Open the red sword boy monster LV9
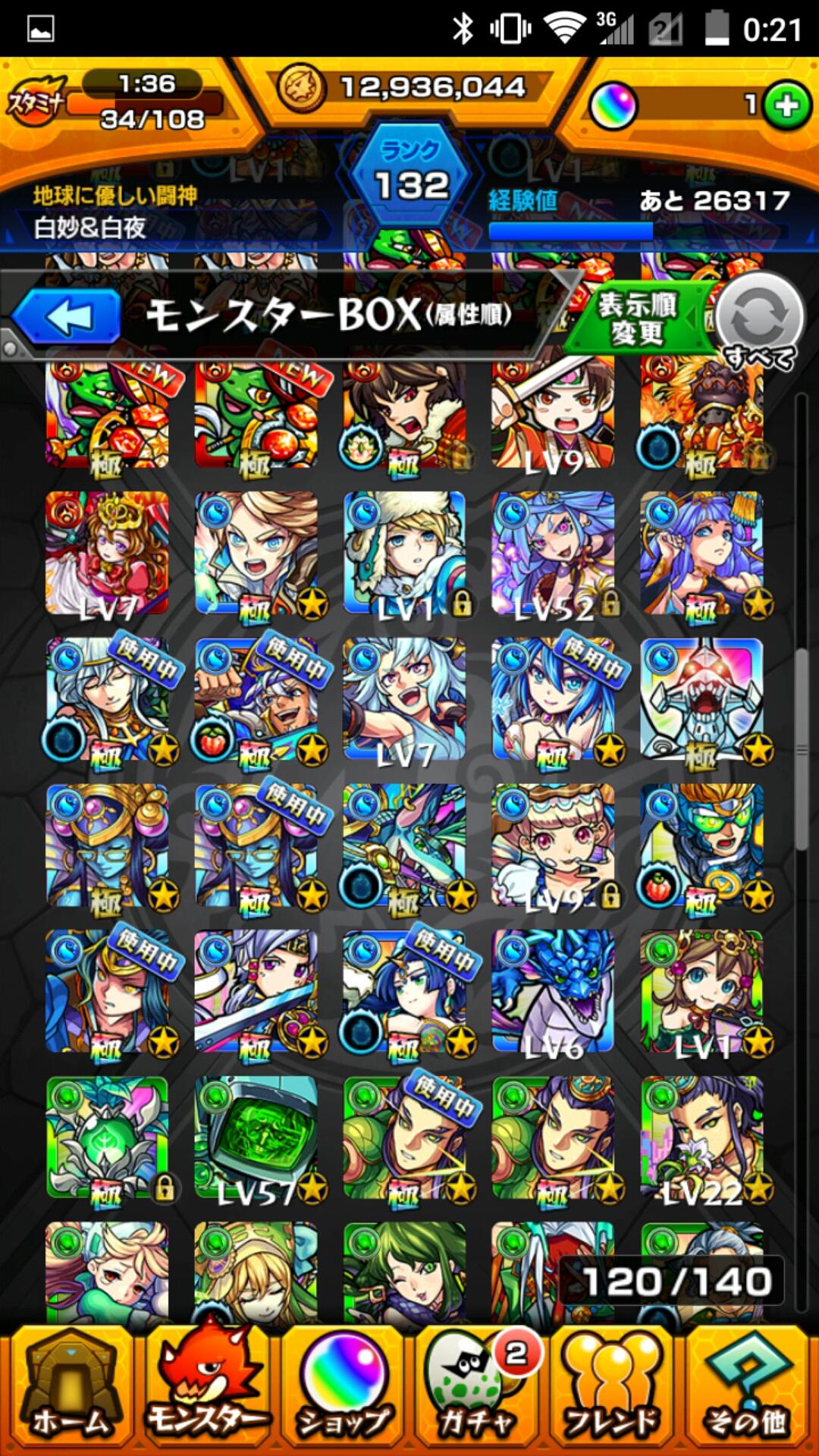The width and height of the screenshot is (819, 1456). click(x=553, y=413)
